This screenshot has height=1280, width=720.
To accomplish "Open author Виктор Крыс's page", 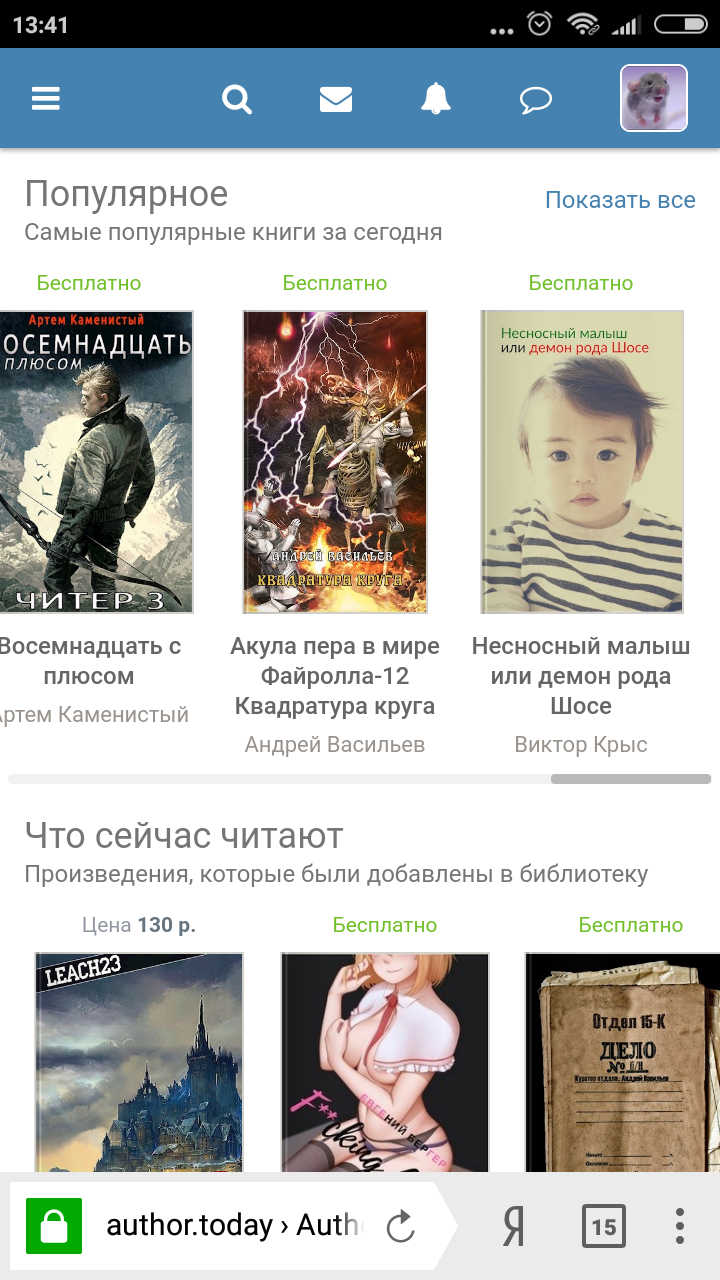I will click(x=581, y=745).
